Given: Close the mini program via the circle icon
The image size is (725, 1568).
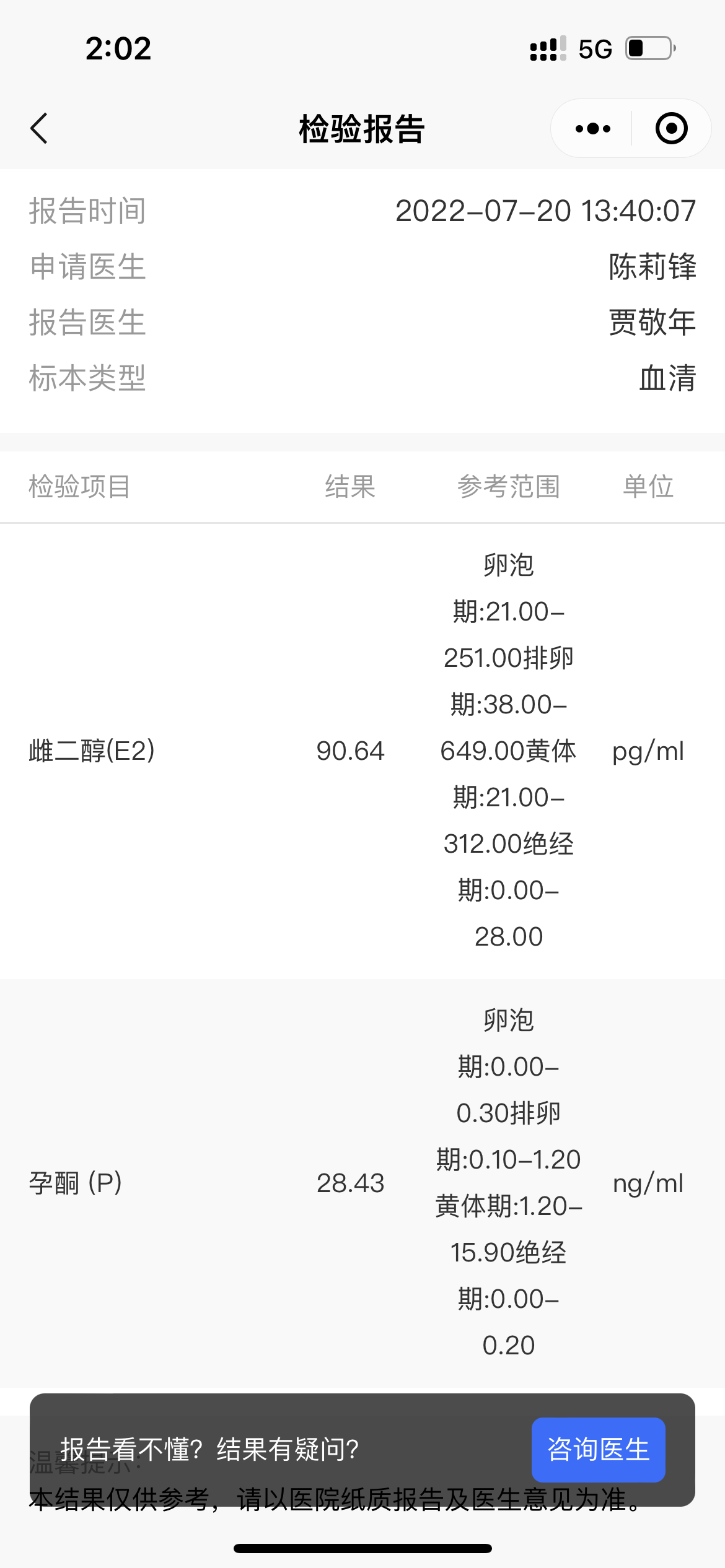Looking at the screenshot, I should (x=671, y=129).
